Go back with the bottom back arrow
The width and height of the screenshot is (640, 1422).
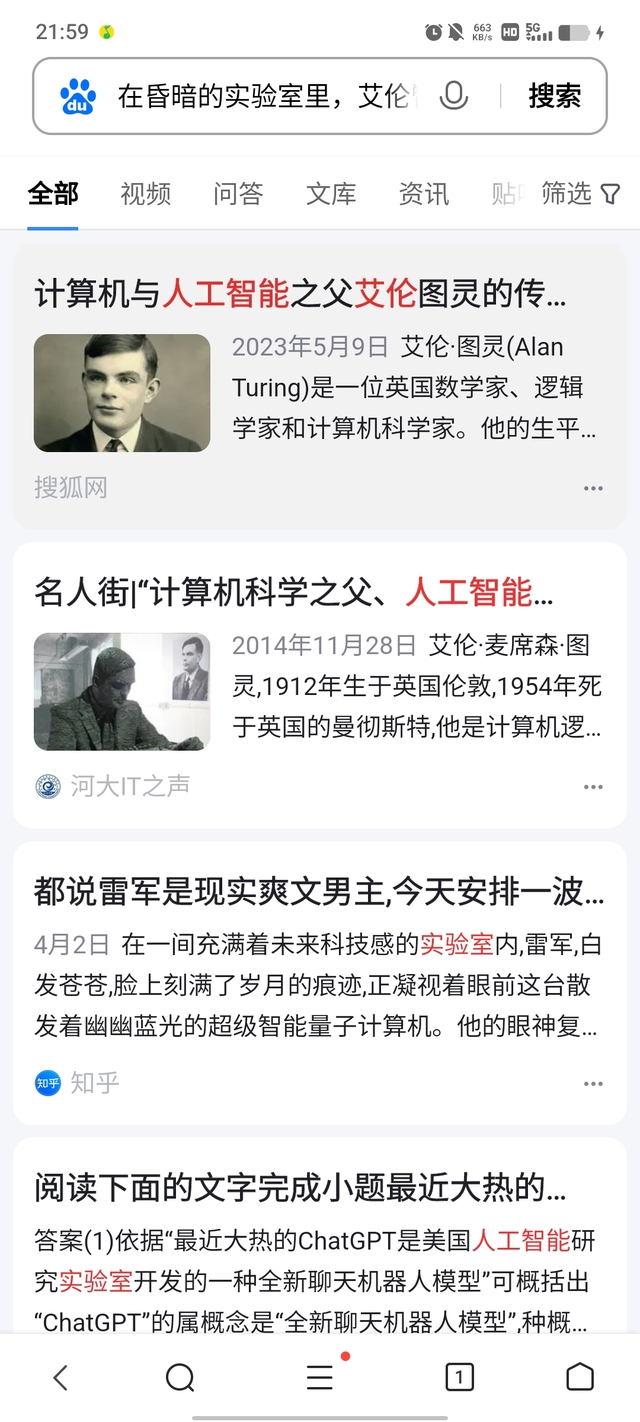coord(60,1377)
